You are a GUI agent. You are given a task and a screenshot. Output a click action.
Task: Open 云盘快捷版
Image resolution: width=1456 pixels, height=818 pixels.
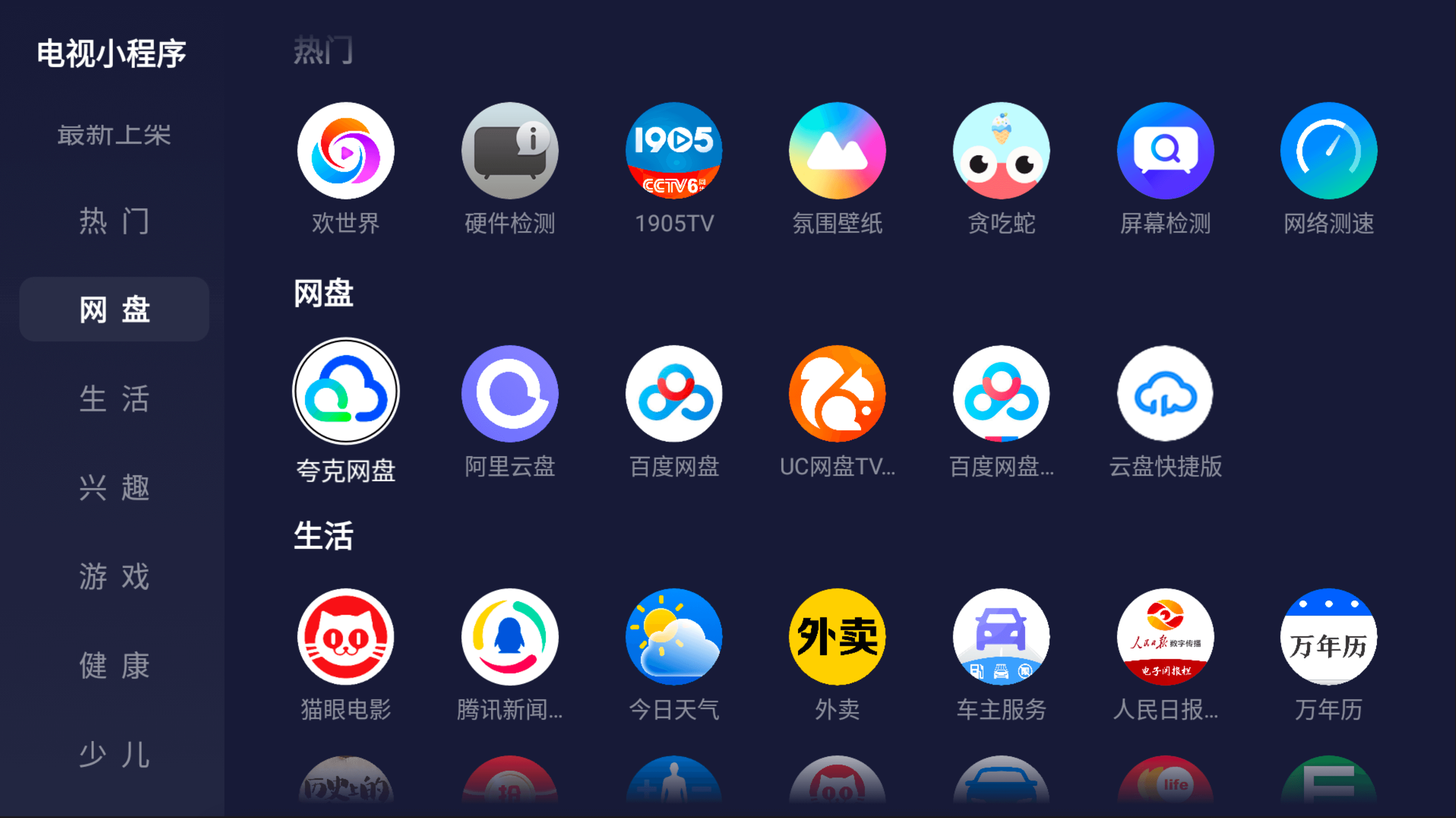click(1165, 393)
